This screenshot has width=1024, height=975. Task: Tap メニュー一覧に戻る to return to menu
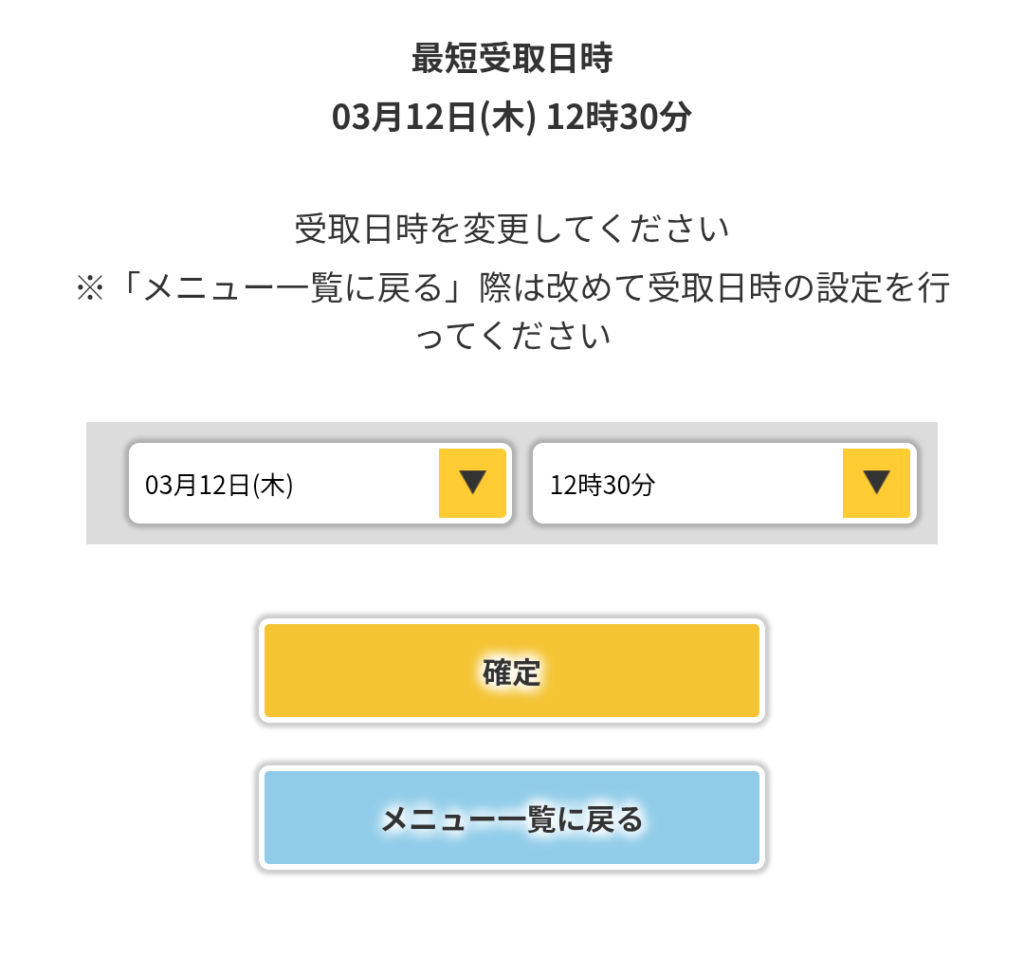[x=512, y=818]
